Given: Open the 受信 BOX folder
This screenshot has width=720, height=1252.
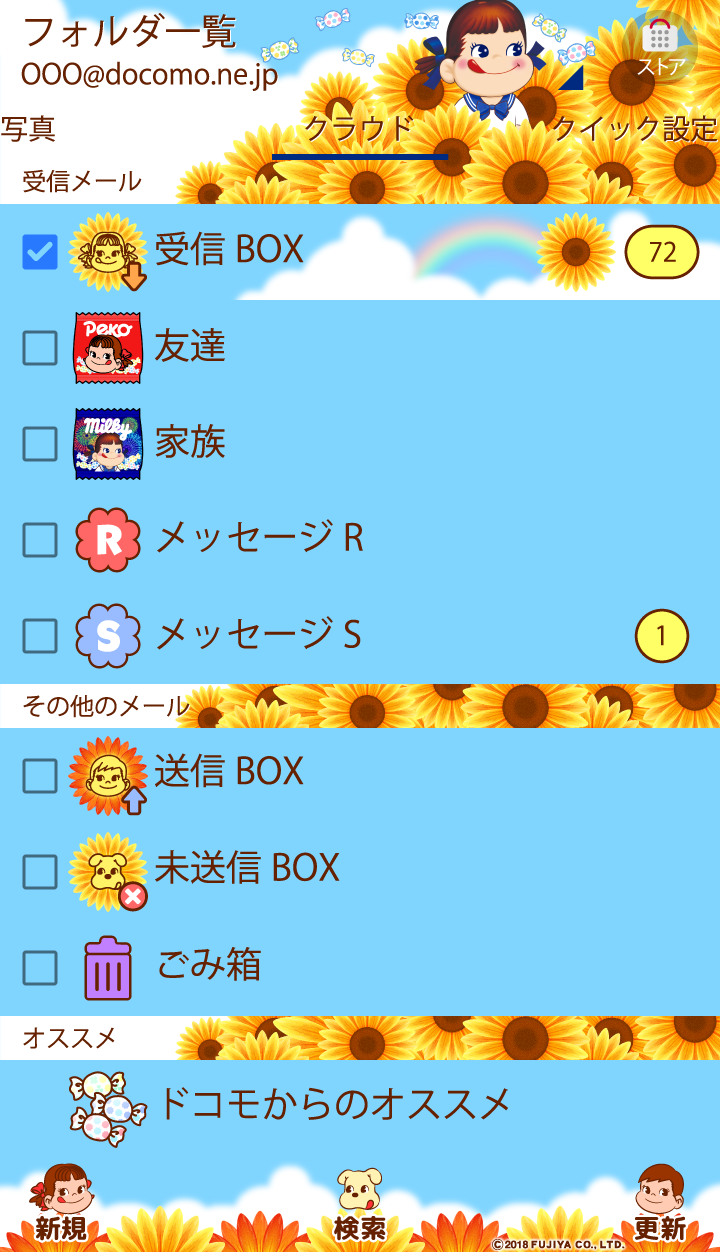Looking at the screenshot, I should click(x=229, y=250).
